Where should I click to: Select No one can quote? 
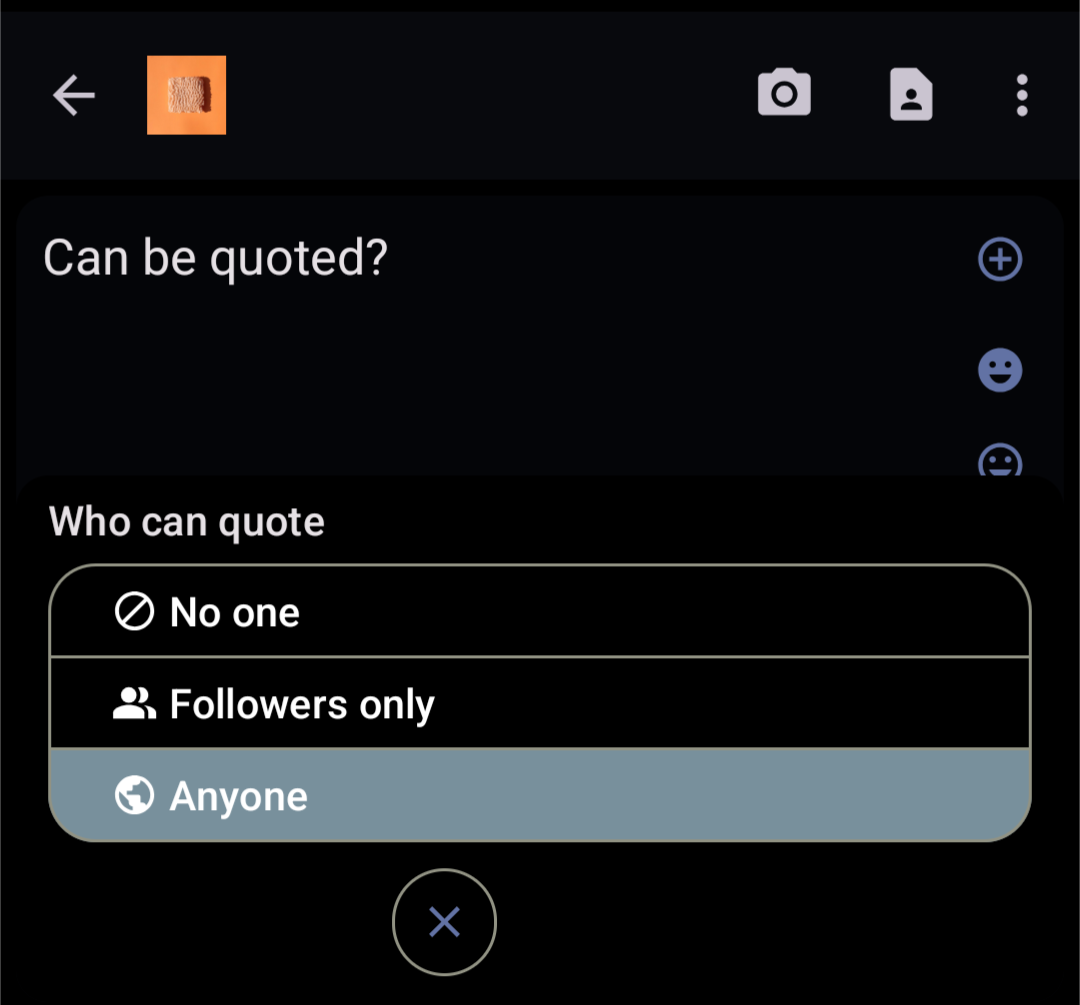point(539,612)
